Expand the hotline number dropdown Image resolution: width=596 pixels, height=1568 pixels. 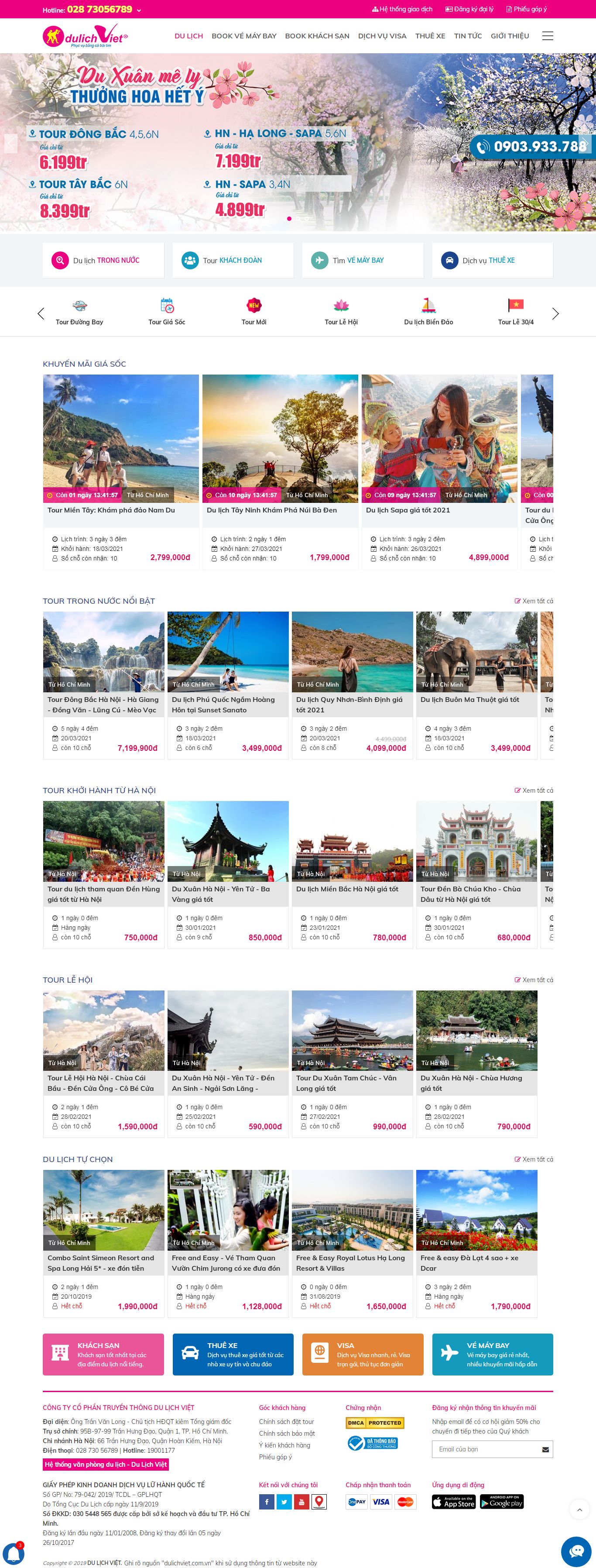139,10
